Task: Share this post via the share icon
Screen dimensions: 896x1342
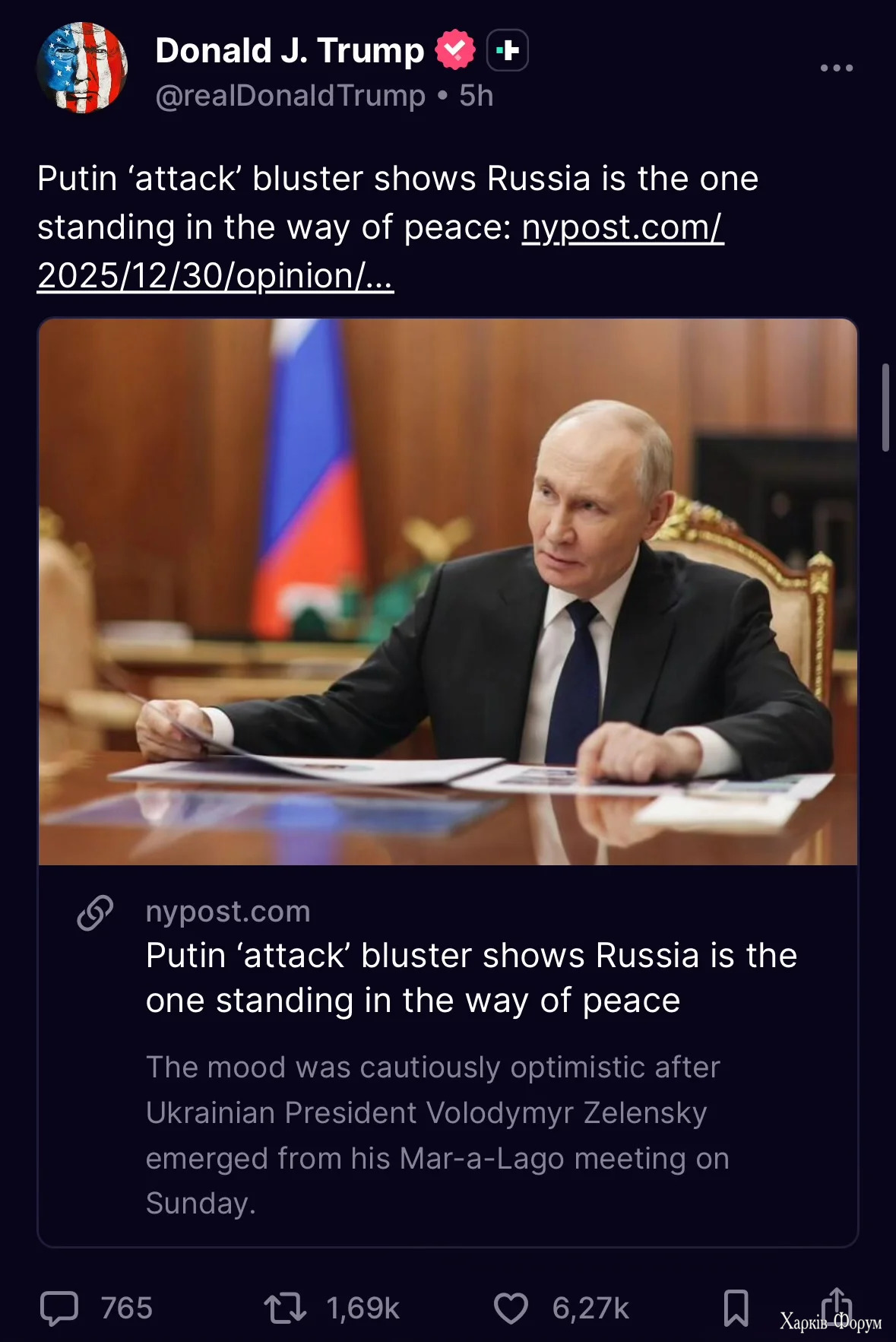Action: click(836, 1305)
